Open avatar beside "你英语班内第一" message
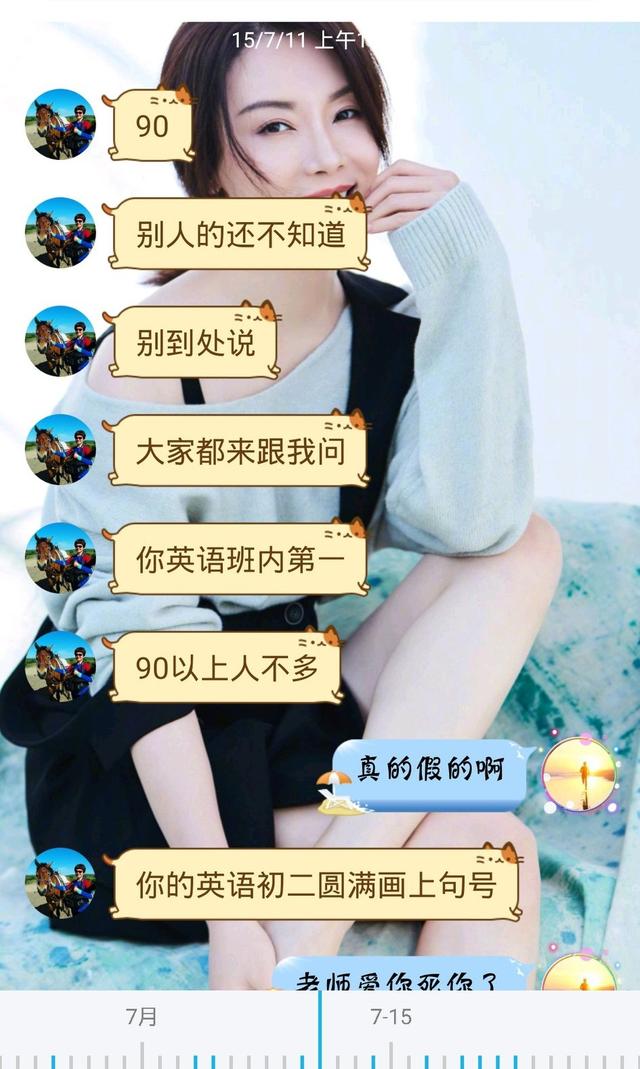The image size is (640, 1069). [61, 558]
